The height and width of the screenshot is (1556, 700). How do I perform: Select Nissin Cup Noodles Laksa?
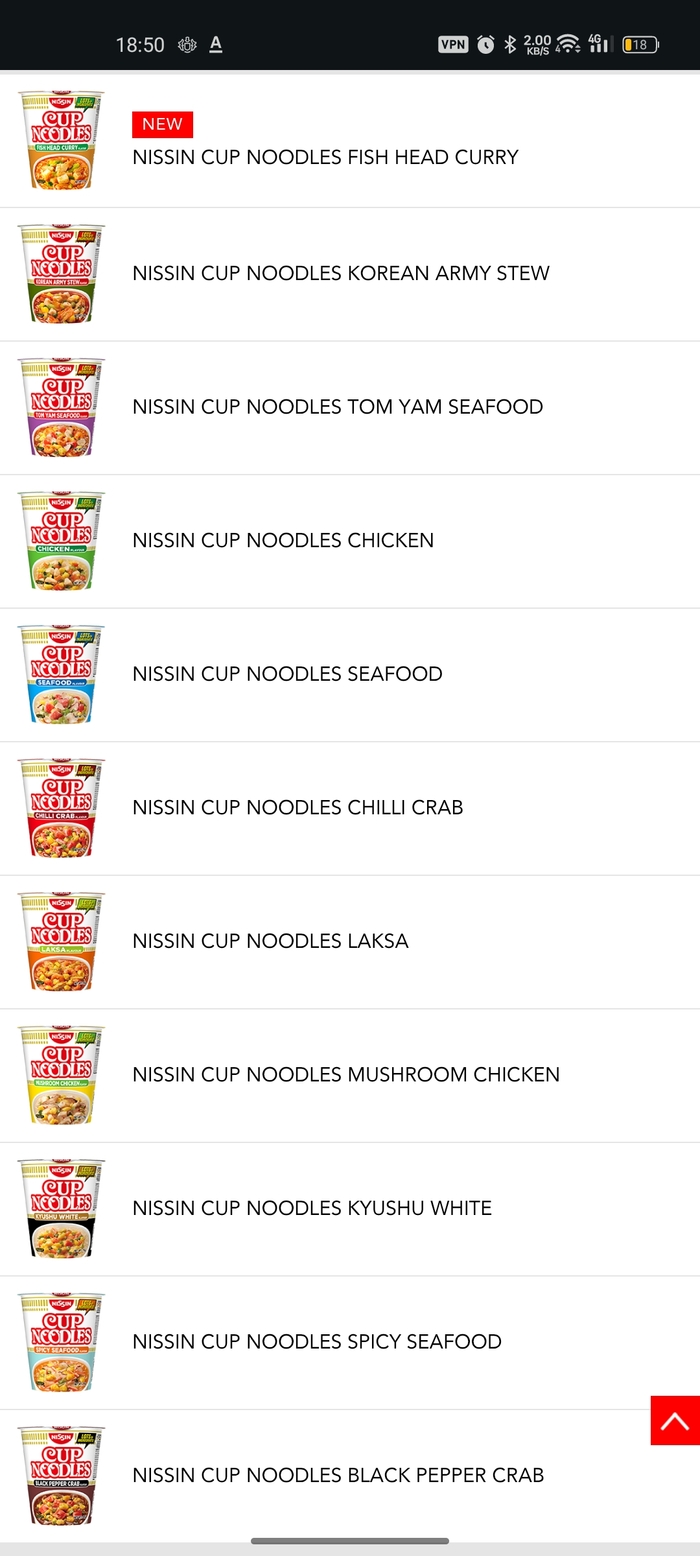(270, 941)
